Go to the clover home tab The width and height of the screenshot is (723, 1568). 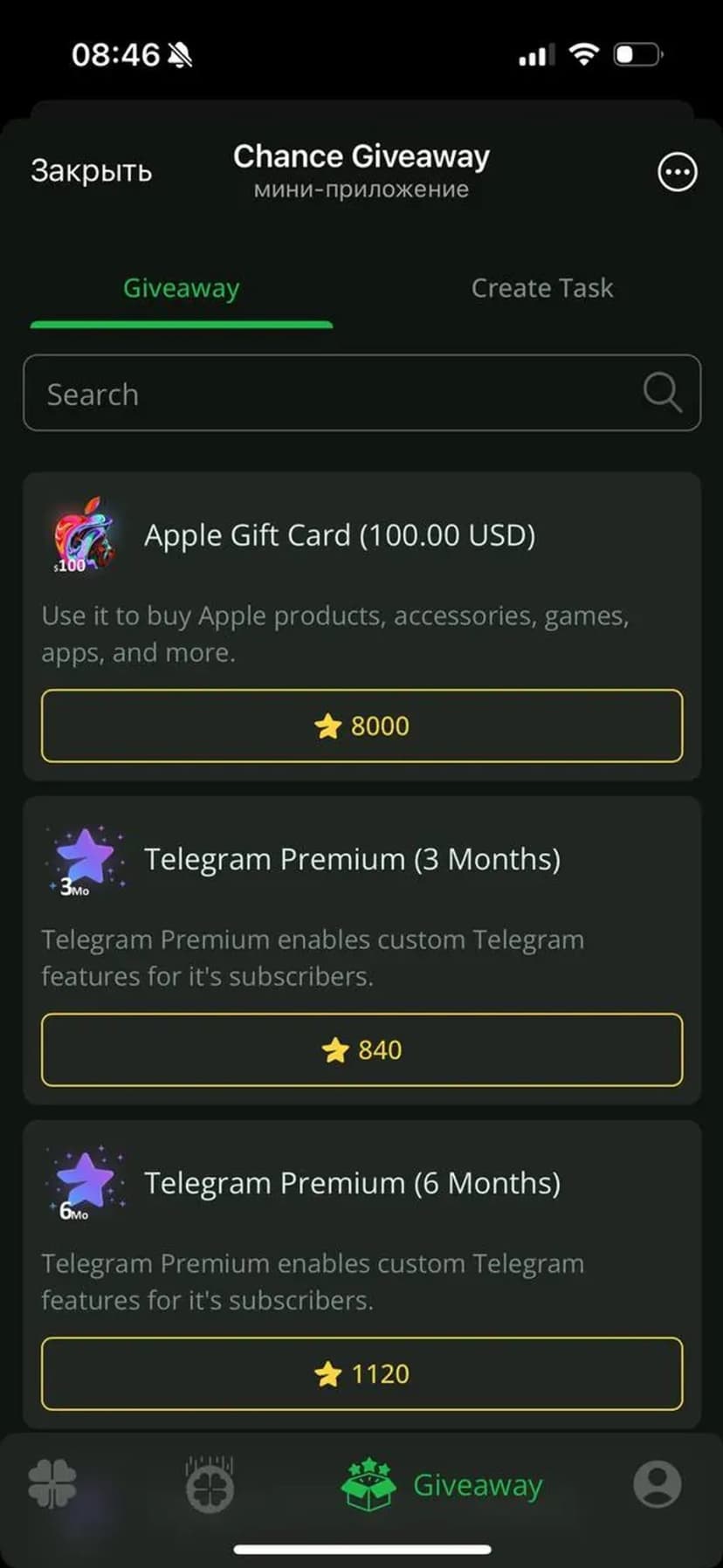(x=52, y=1483)
